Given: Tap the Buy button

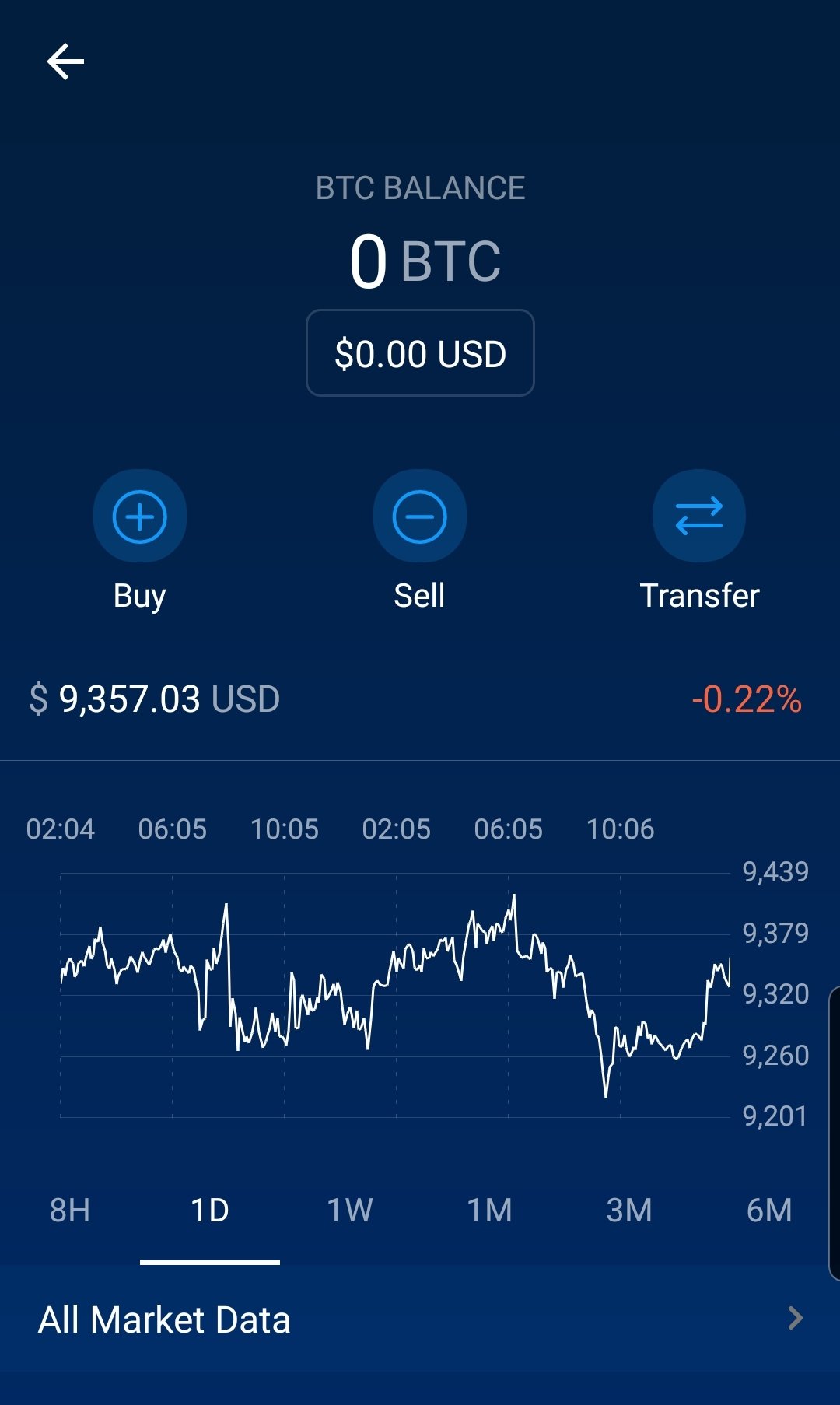Looking at the screenshot, I should pyautogui.click(x=140, y=517).
